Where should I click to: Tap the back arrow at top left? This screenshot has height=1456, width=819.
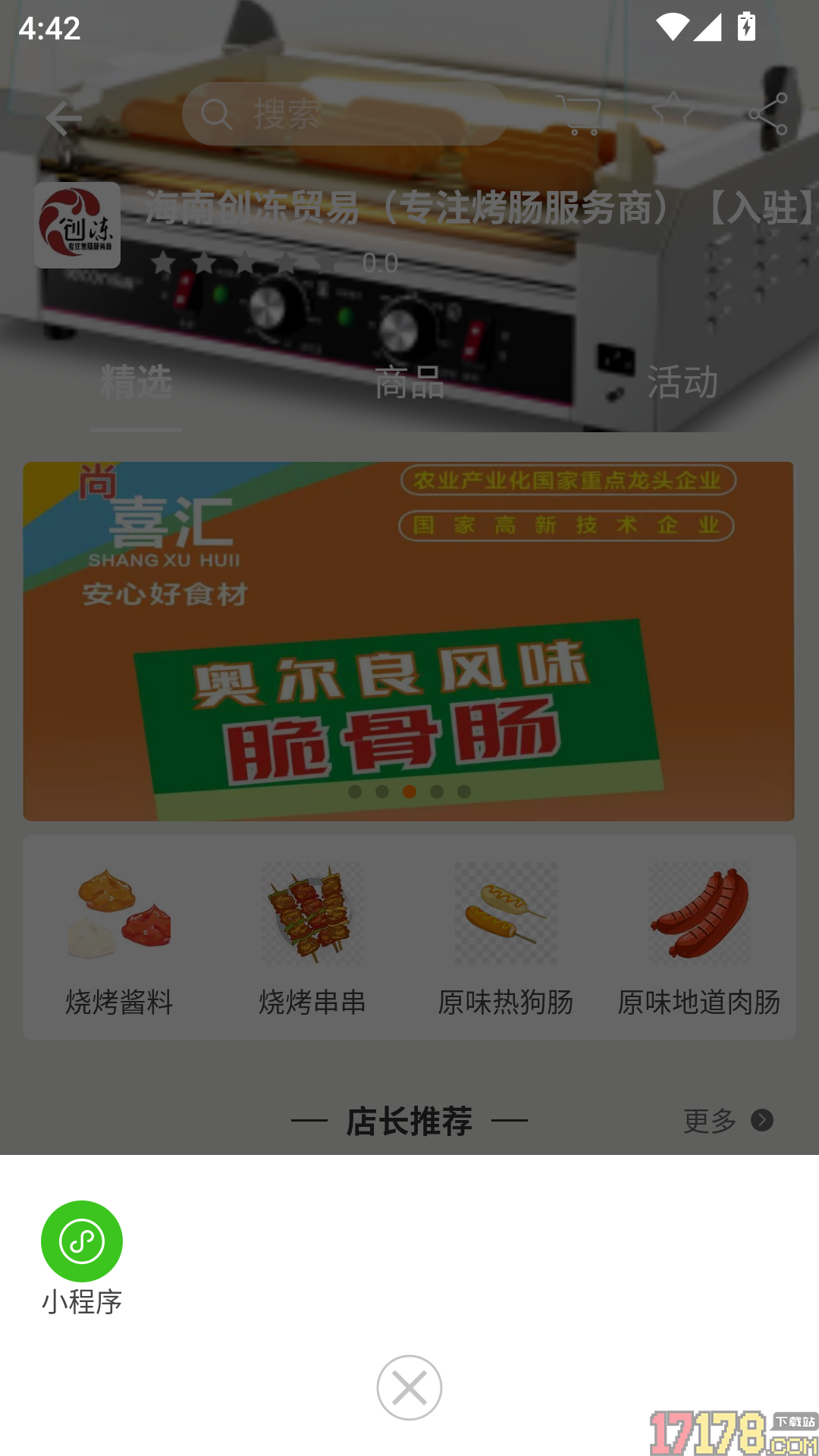tap(65, 118)
